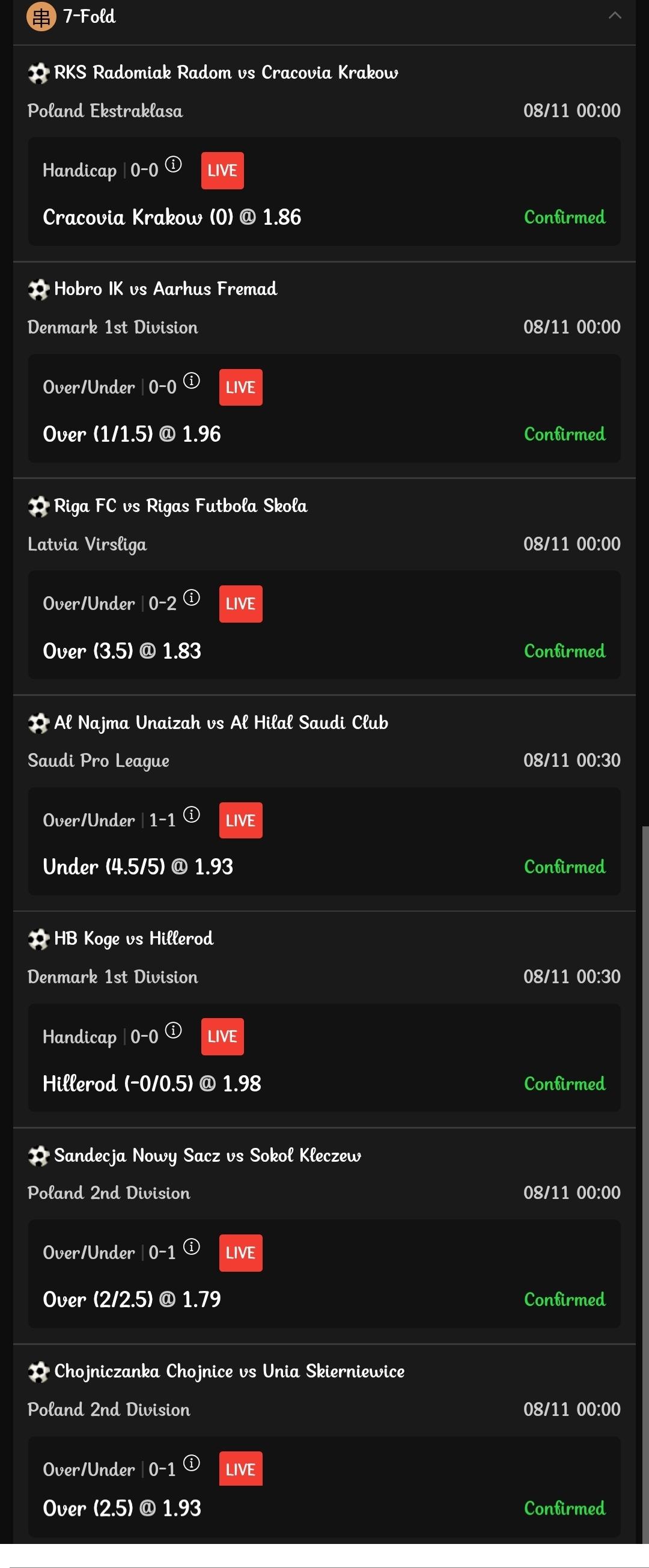Open info icon for Riga FC Over/Under
The width and height of the screenshot is (649, 1568).
(192, 598)
